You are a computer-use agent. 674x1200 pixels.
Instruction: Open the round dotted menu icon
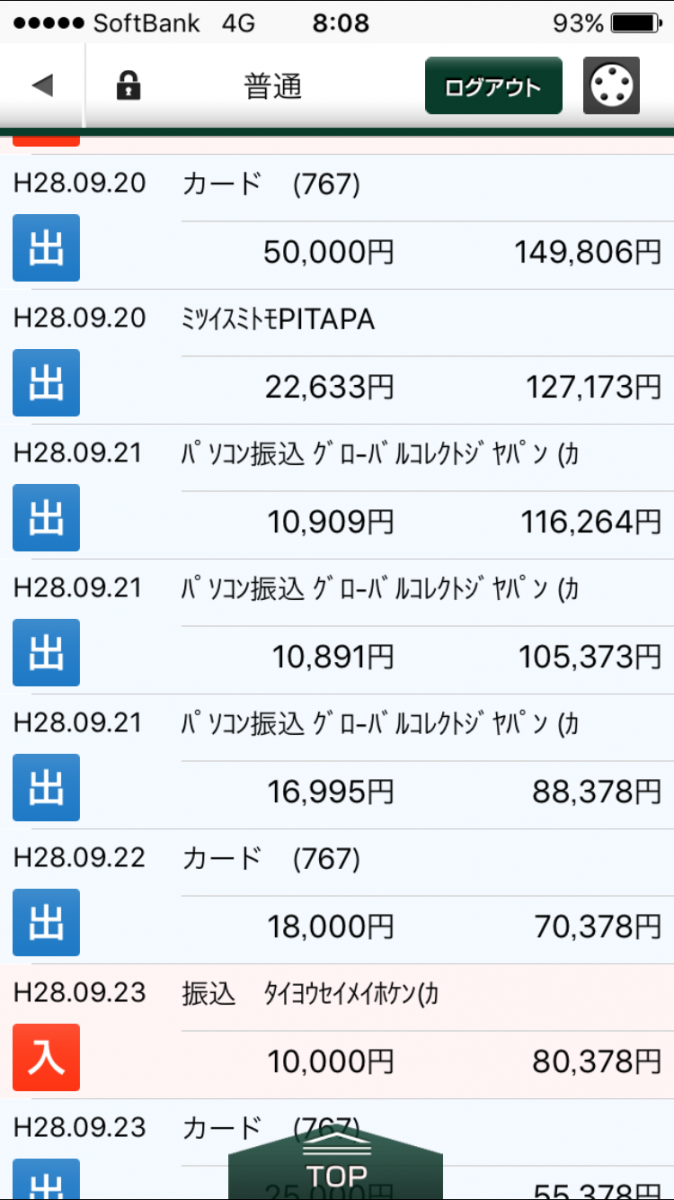coord(611,86)
